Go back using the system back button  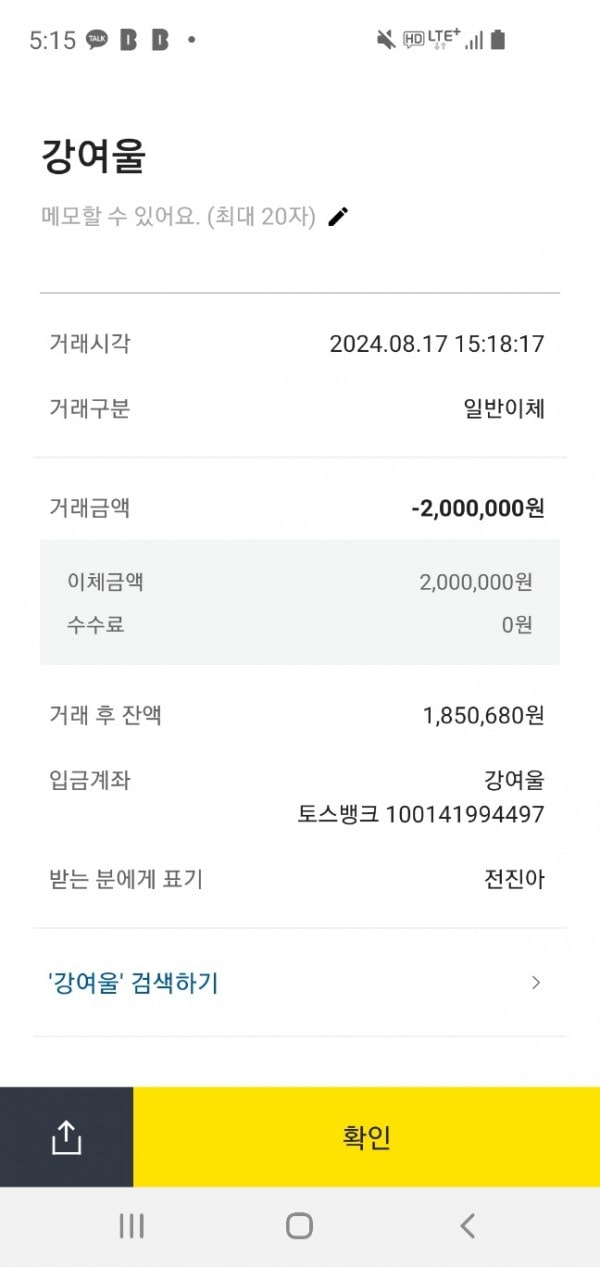(467, 1226)
